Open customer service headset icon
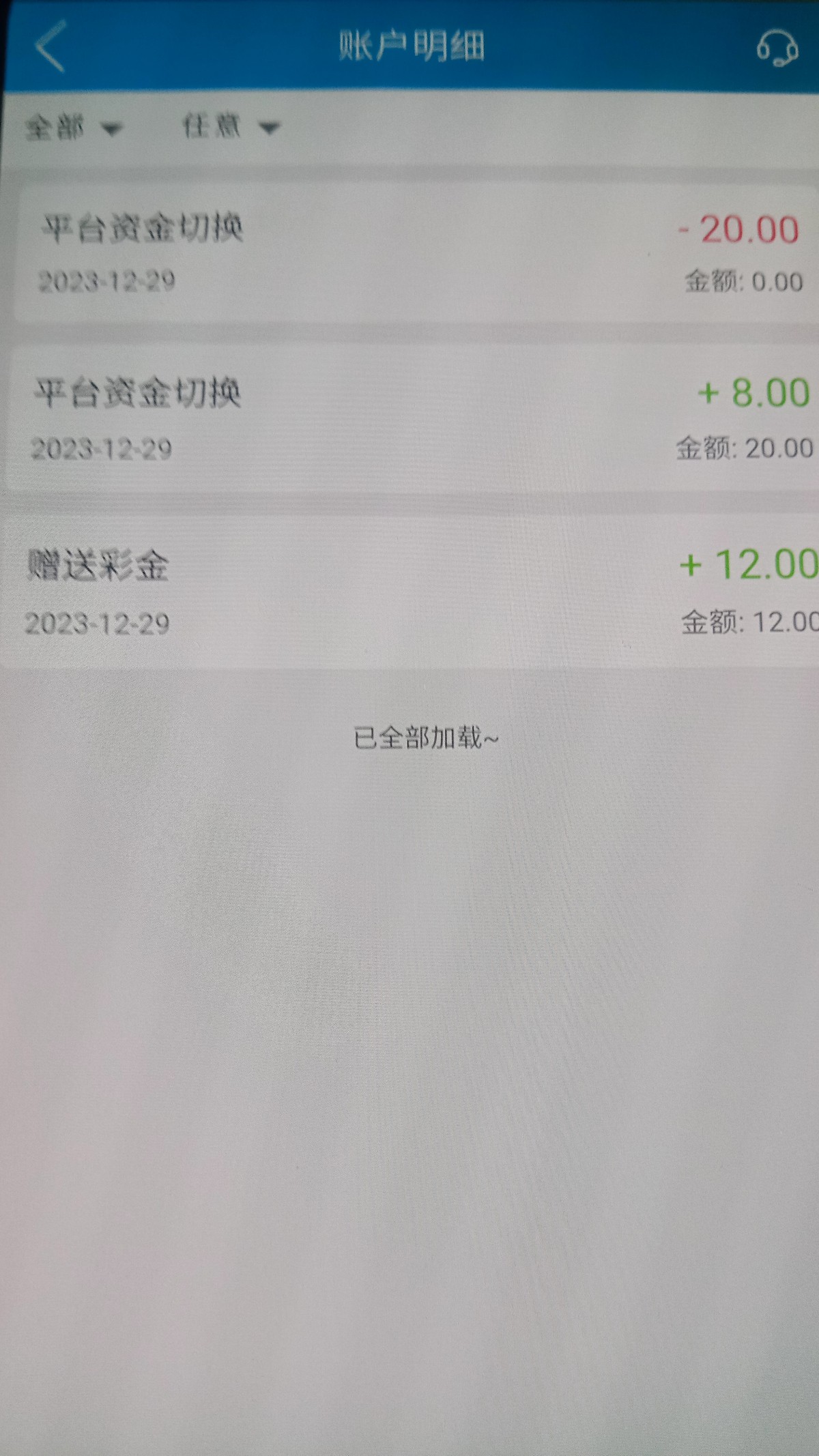Image resolution: width=819 pixels, height=1456 pixels. point(777,48)
